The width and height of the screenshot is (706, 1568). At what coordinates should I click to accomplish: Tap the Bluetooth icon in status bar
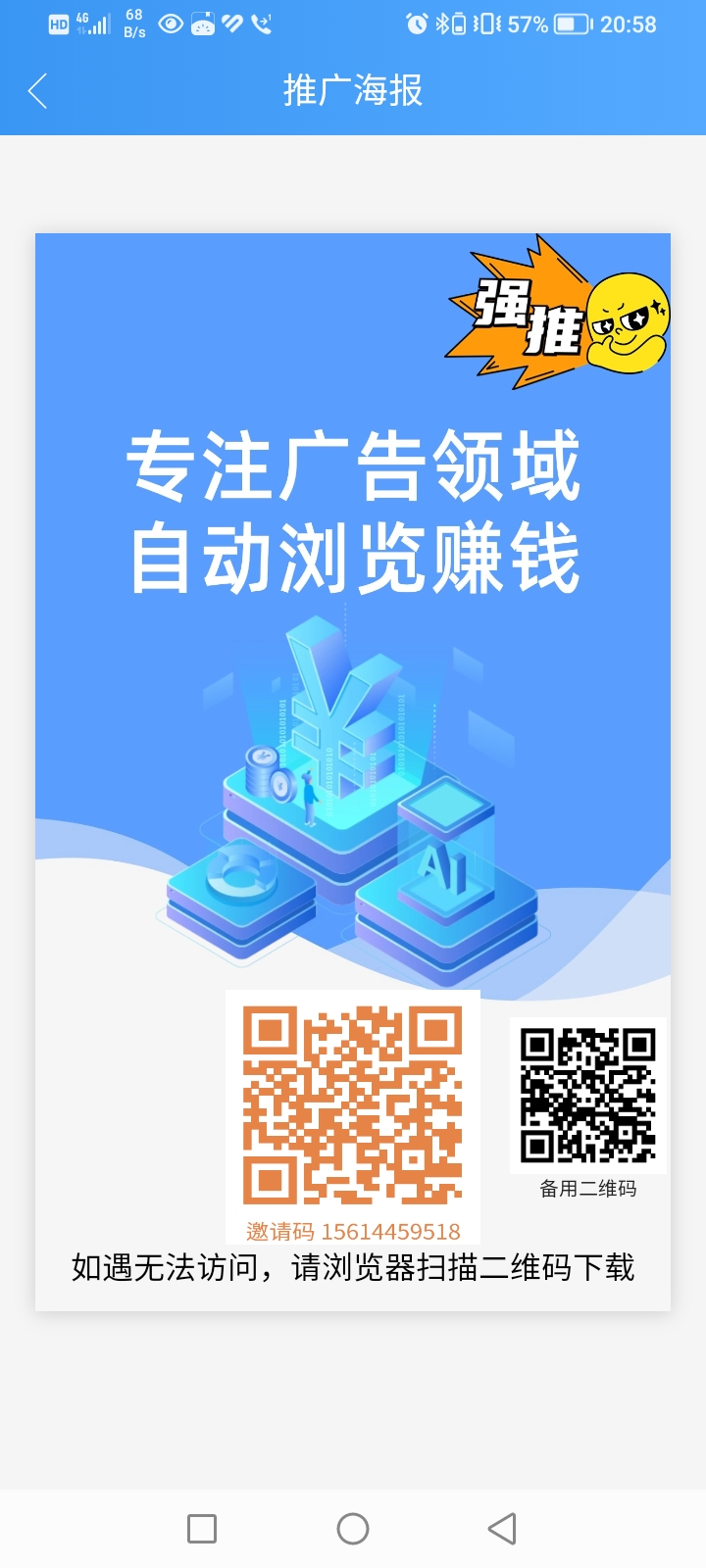point(441,24)
